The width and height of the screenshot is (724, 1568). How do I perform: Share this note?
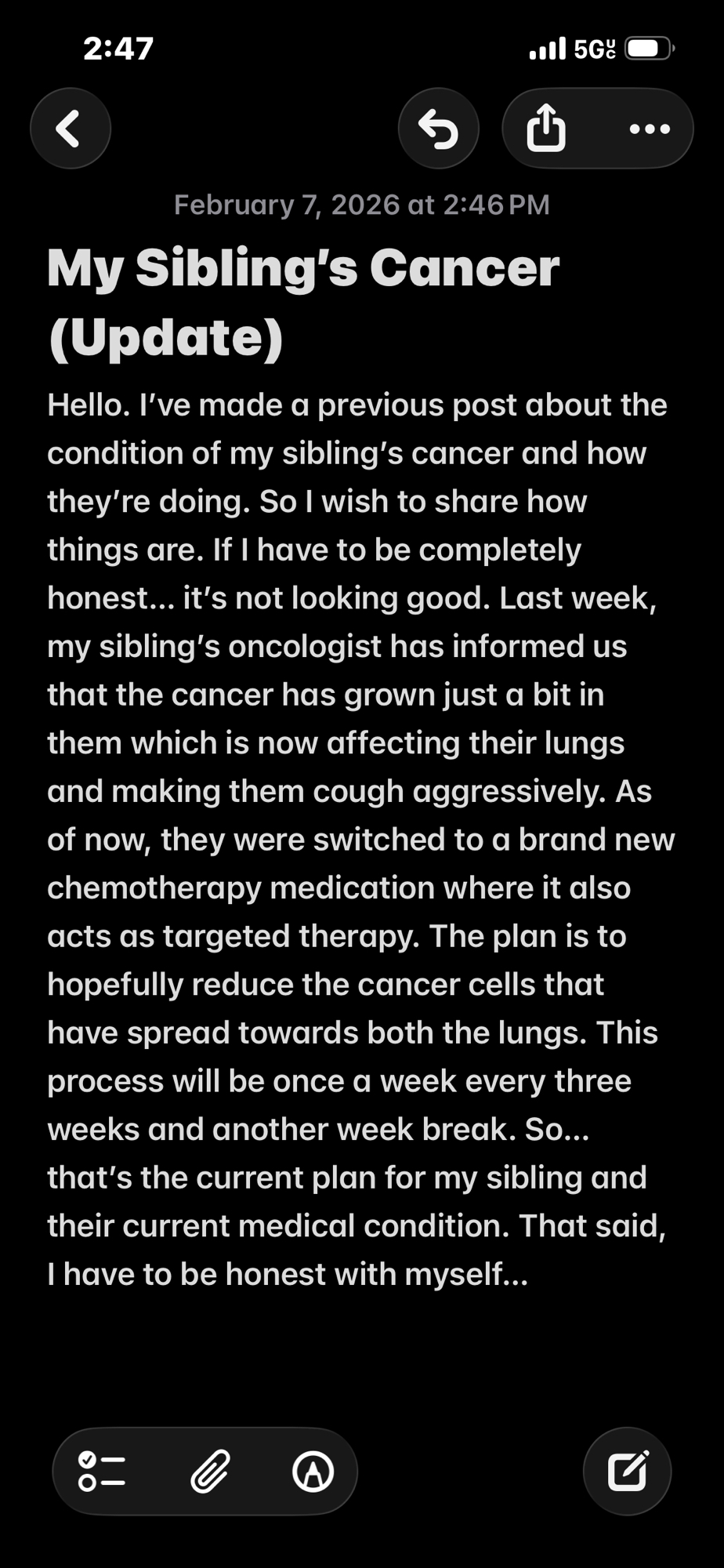point(546,129)
